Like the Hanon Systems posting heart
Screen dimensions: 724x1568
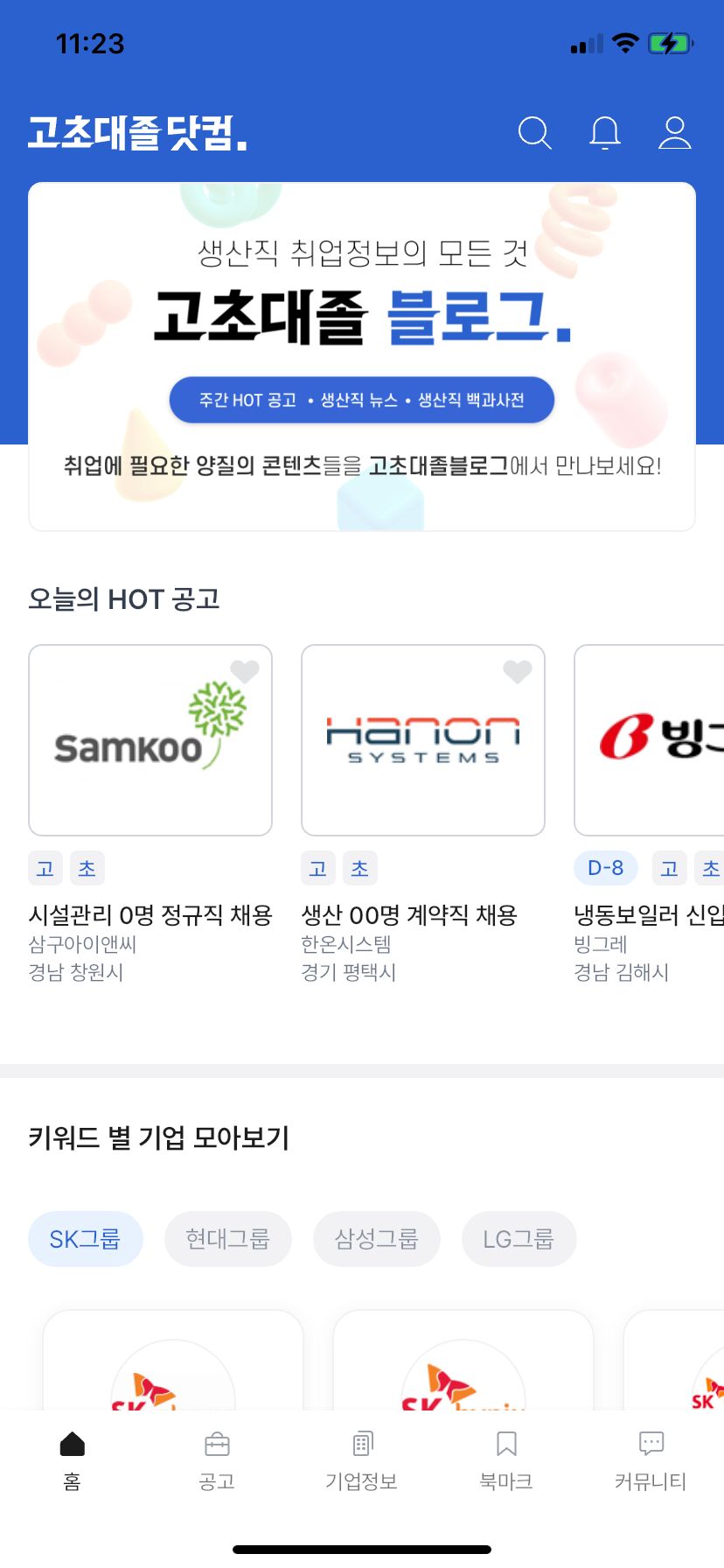(x=518, y=671)
